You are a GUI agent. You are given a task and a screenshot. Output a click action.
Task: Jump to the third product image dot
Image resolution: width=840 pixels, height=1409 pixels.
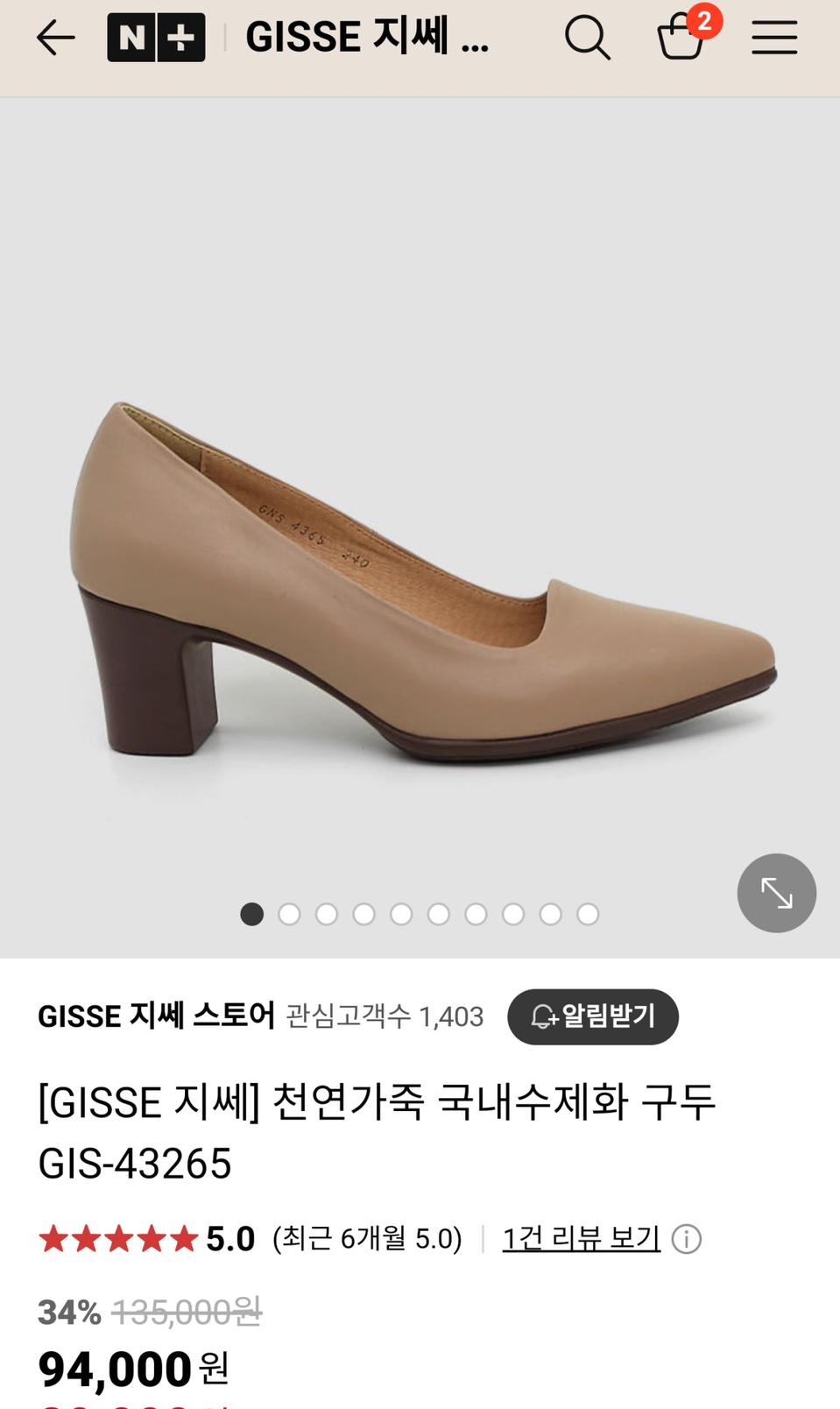[x=327, y=914]
